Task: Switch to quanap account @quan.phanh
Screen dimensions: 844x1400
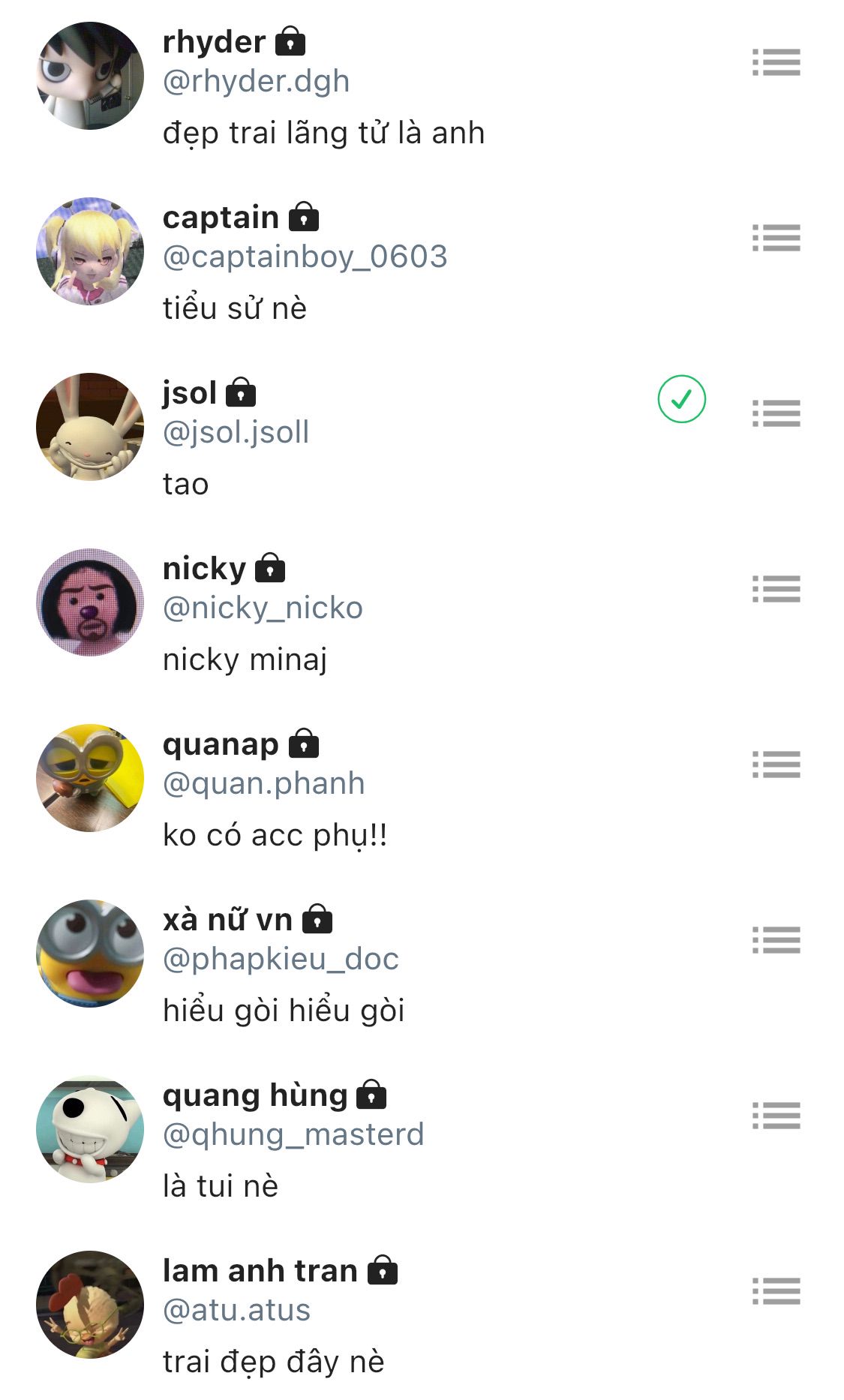Action: coord(264,784)
